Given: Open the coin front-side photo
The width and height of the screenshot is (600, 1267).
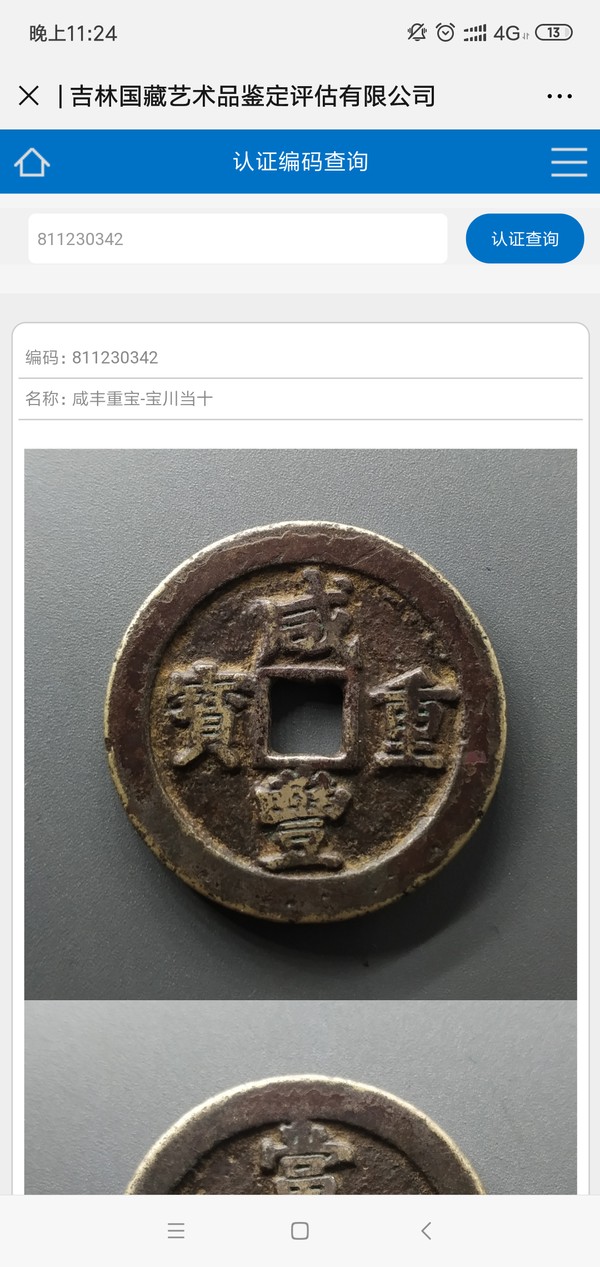Looking at the screenshot, I should coord(300,723).
